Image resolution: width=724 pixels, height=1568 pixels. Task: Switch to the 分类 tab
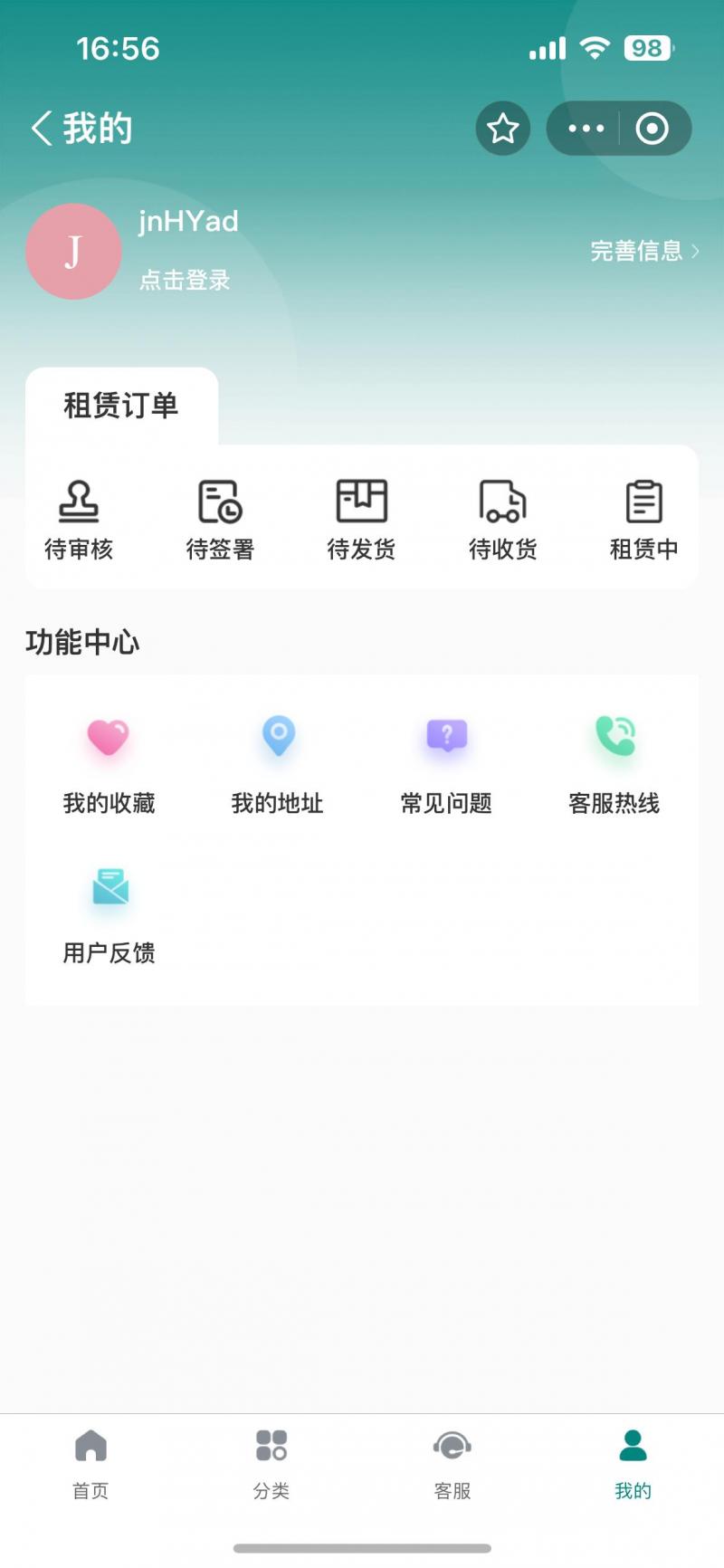271,1463
